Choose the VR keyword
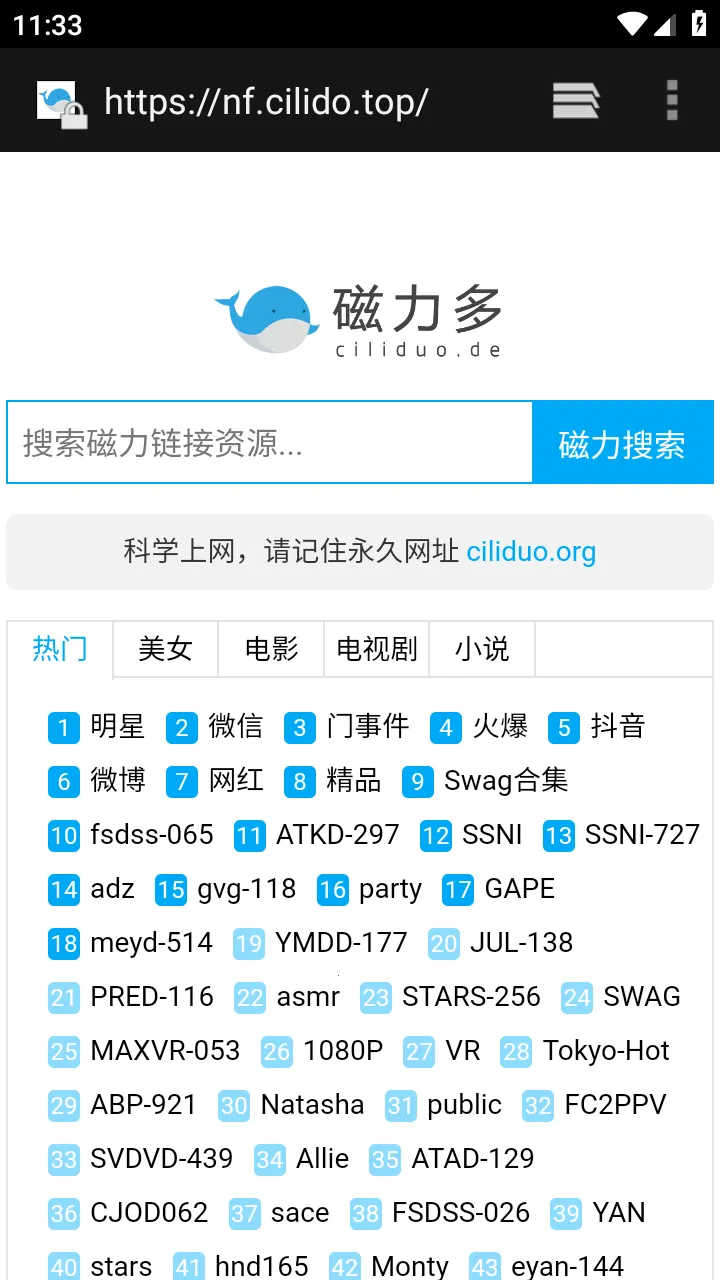Viewport: 720px width, 1280px height. tap(463, 1050)
